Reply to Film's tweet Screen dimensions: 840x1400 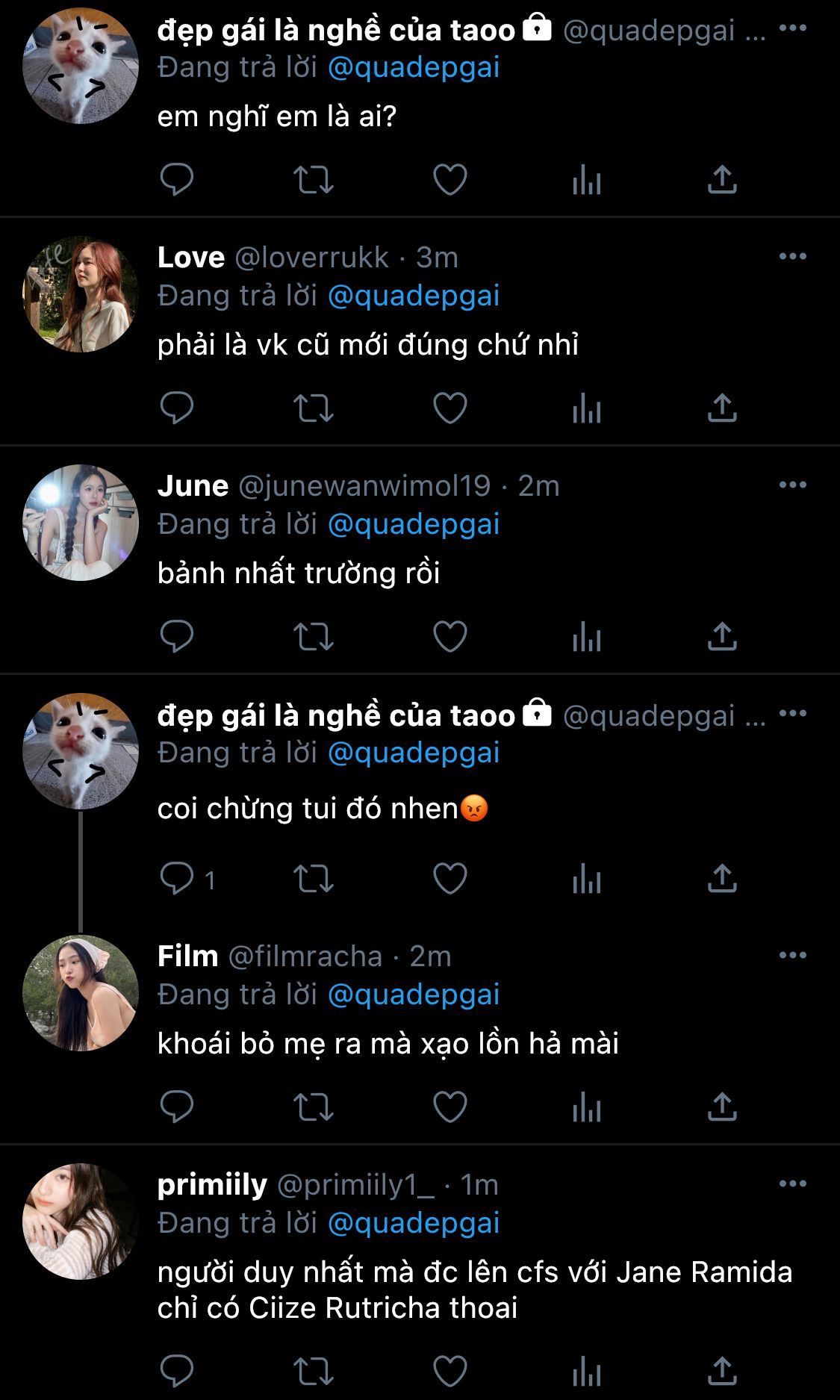coord(177,1107)
